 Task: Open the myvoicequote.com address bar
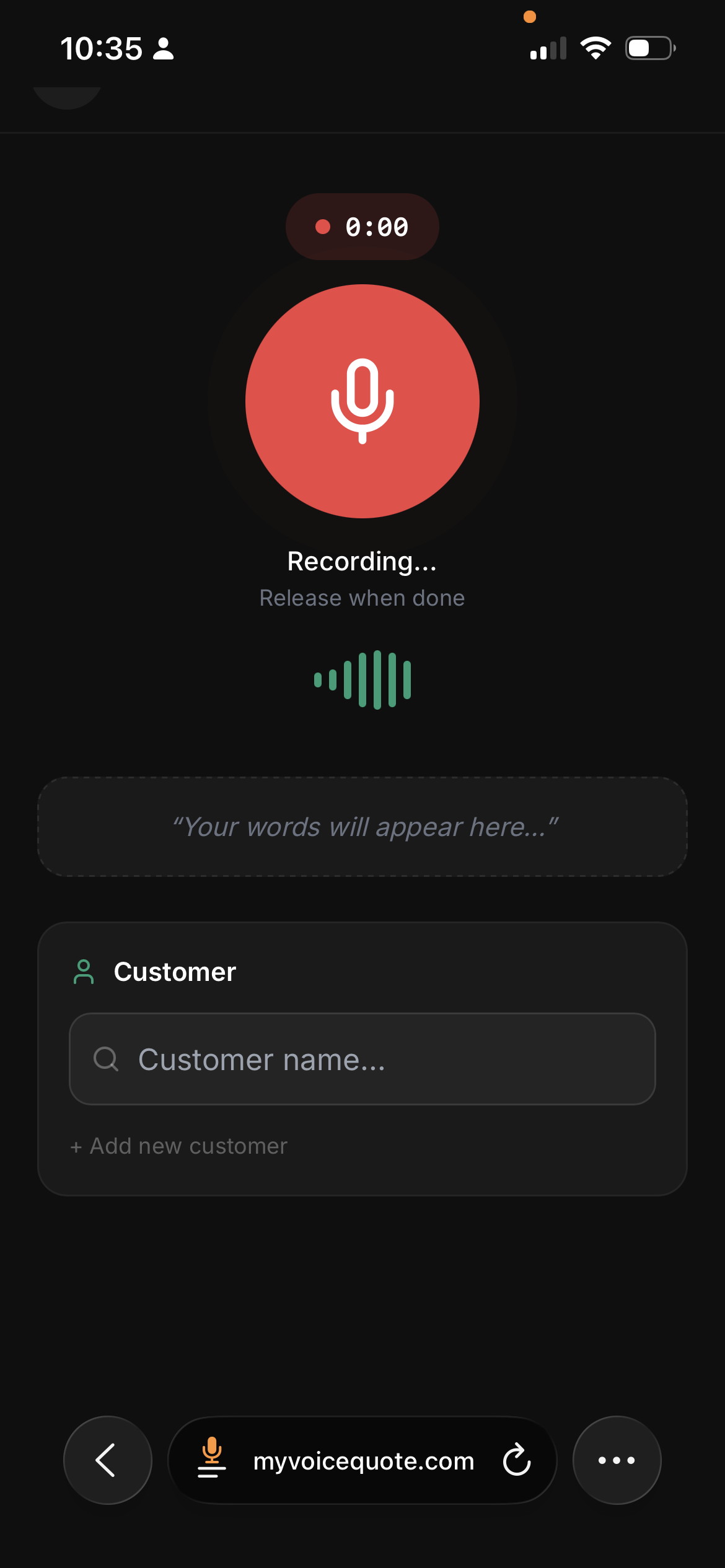[364, 1461]
